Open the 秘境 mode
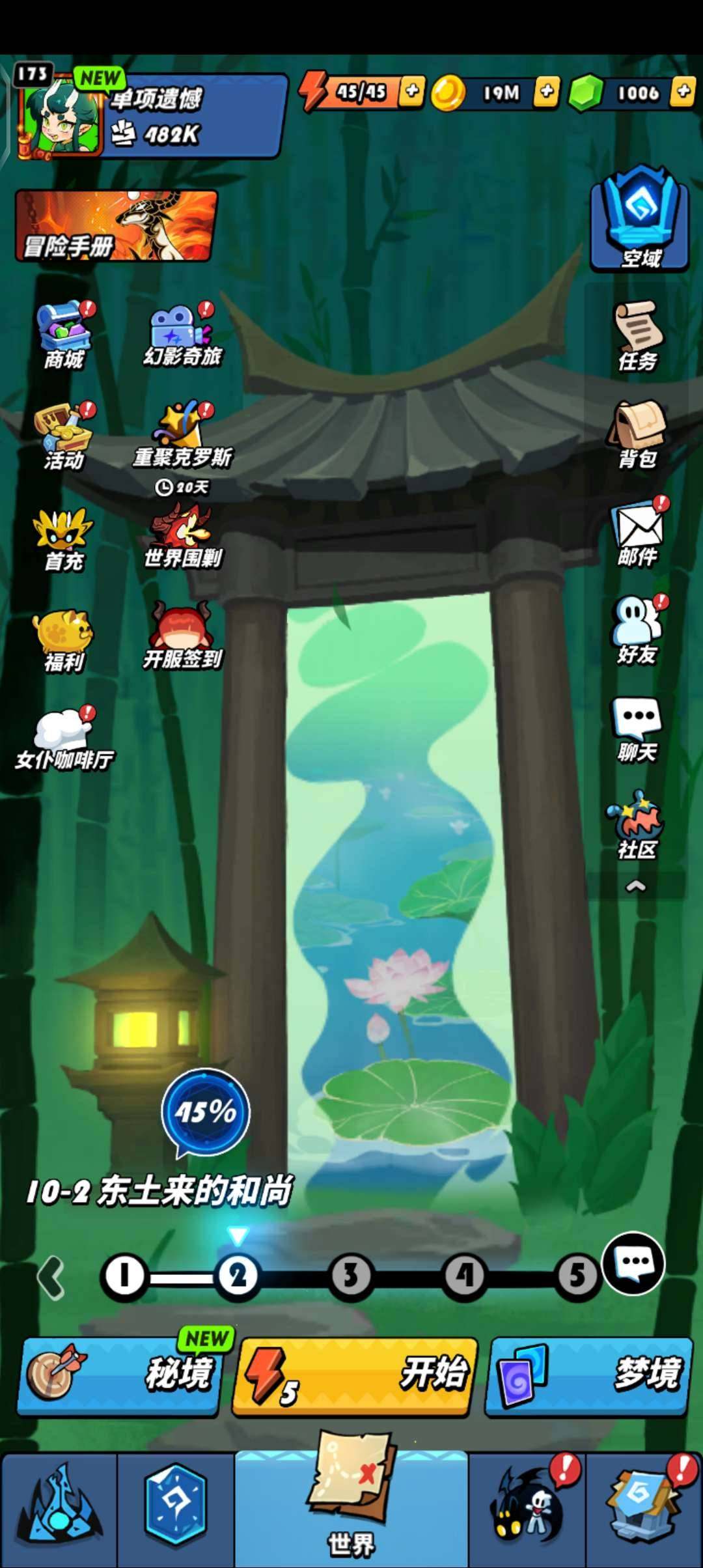This screenshot has height=1568, width=703. pyautogui.click(x=118, y=1375)
